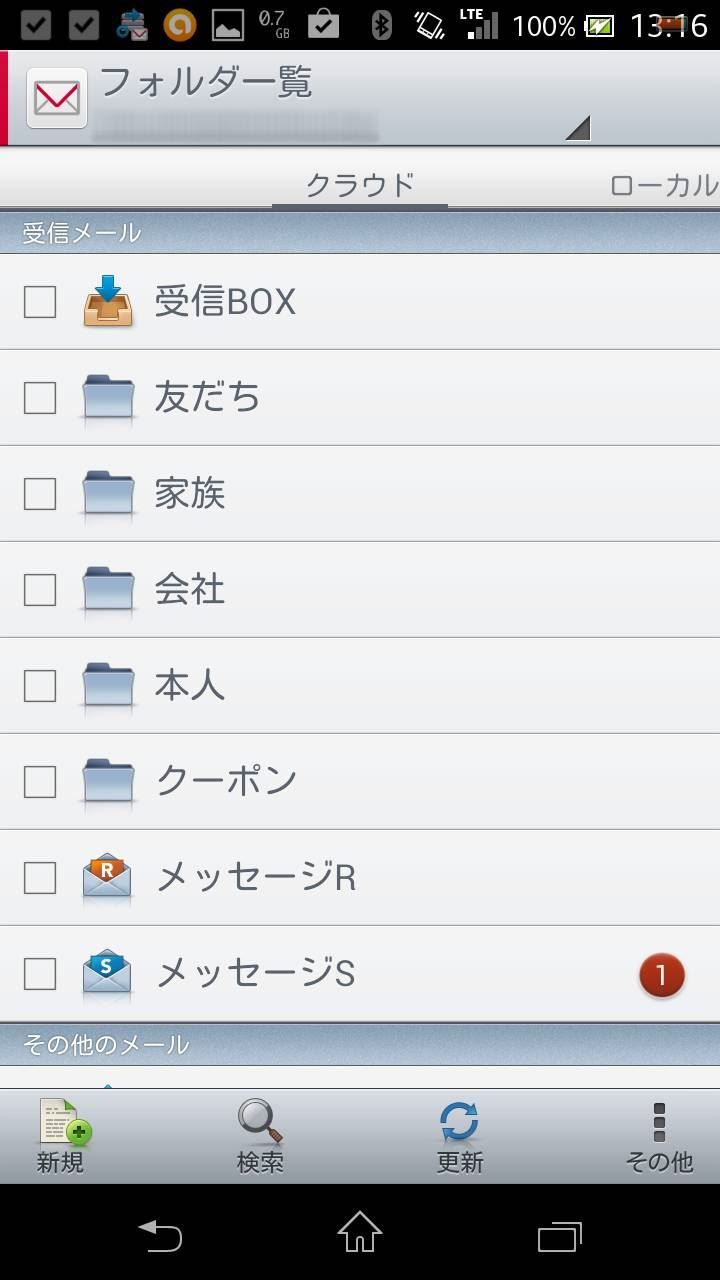Select the 家族 folder checkbox
The width and height of the screenshot is (720, 1280).
point(40,494)
